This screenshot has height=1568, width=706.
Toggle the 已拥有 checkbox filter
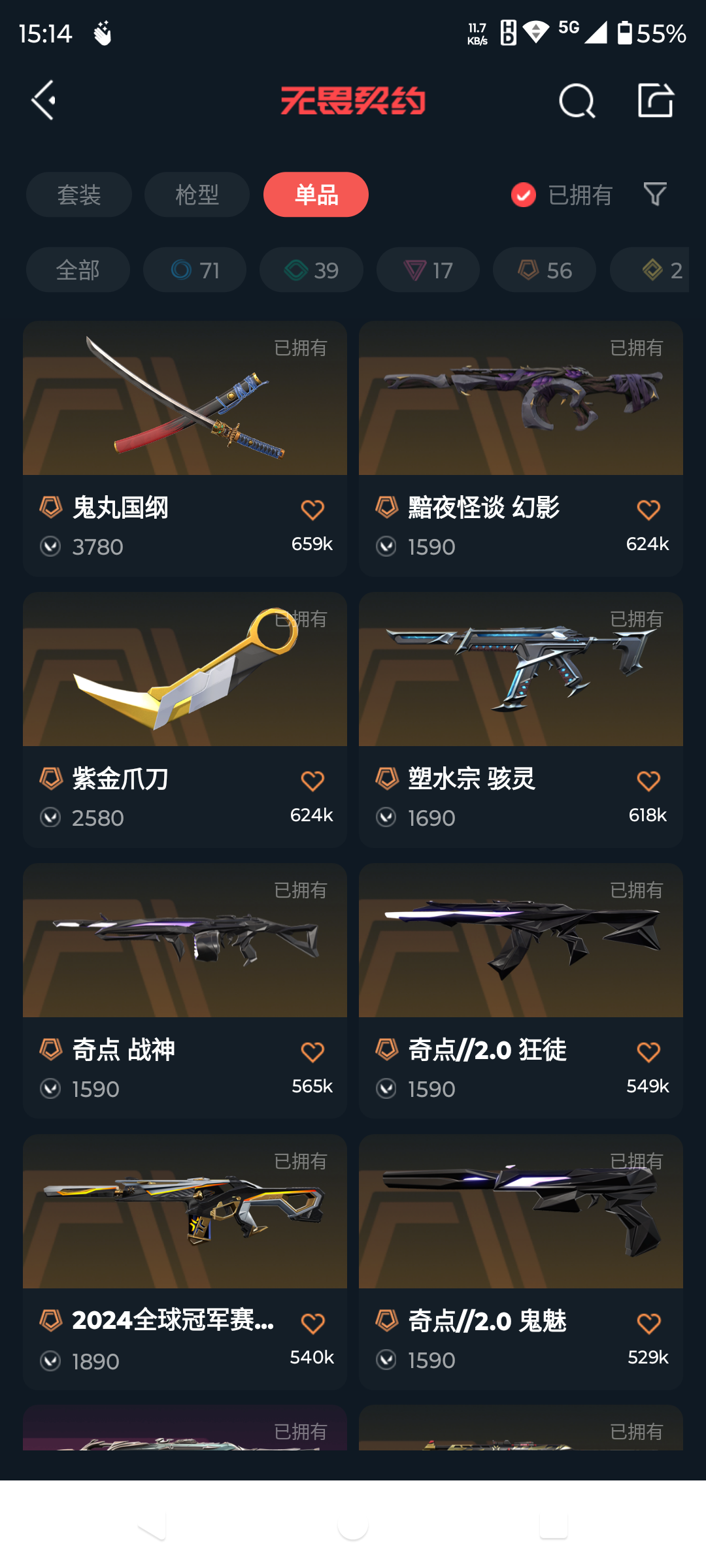[524, 195]
